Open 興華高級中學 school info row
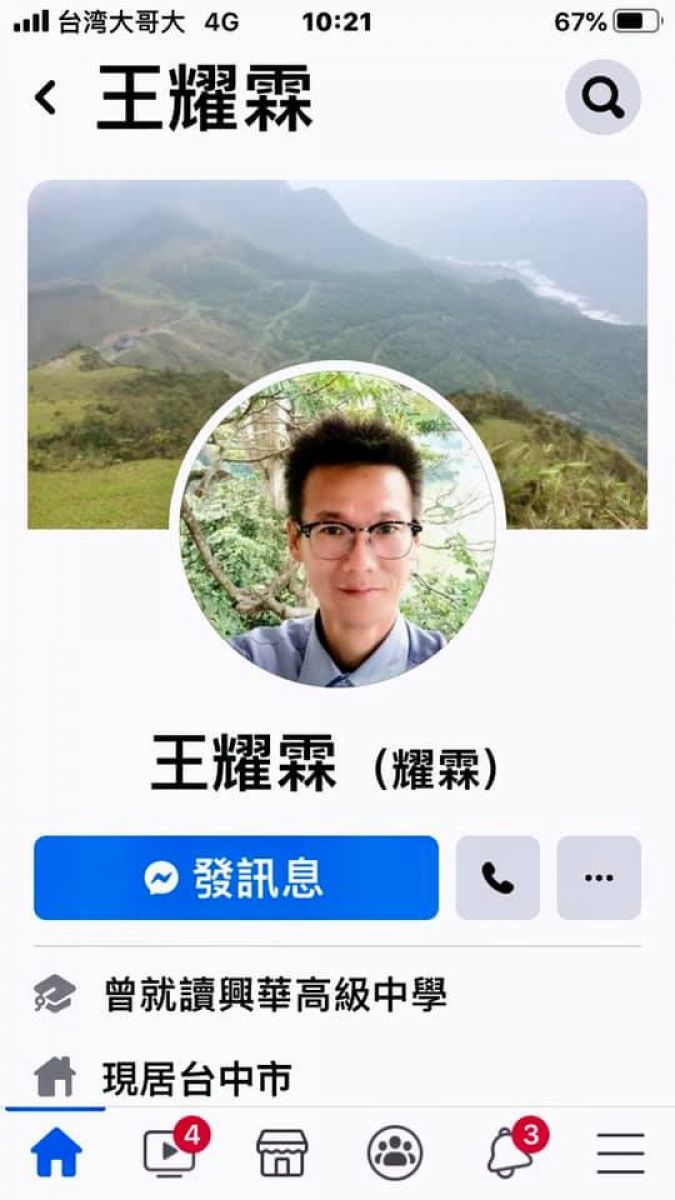The width and height of the screenshot is (675, 1200). pos(275,995)
